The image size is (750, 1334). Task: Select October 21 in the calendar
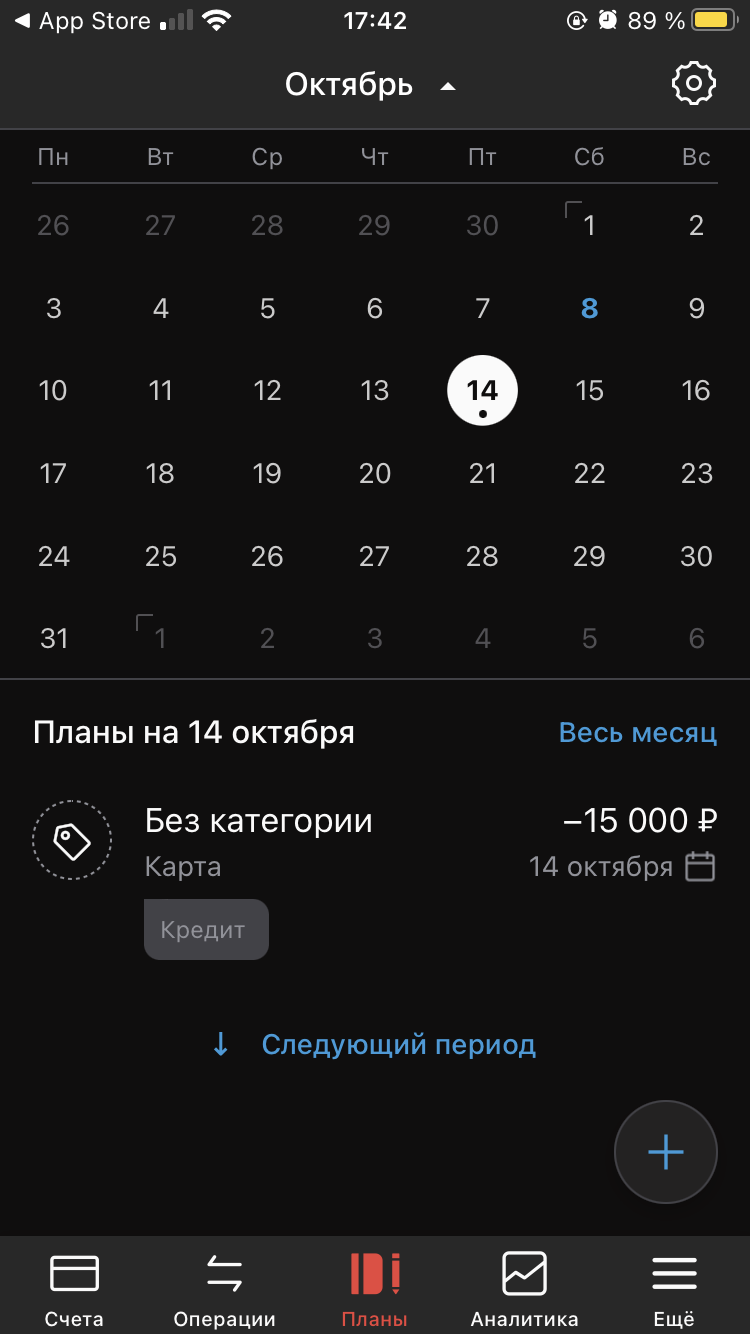[x=482, y=473]
